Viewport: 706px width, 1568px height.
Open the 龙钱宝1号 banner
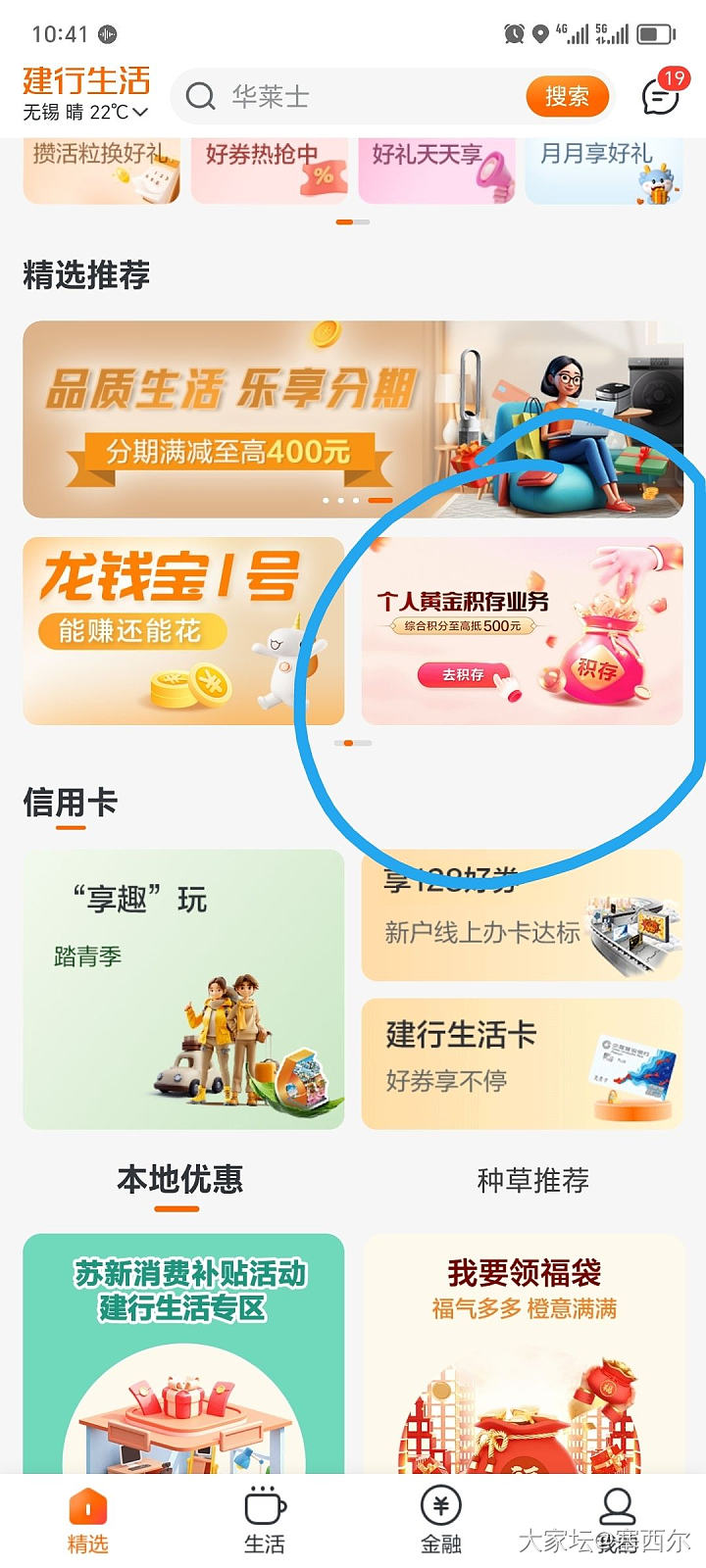pyautogui.click(x=183, y=631)
